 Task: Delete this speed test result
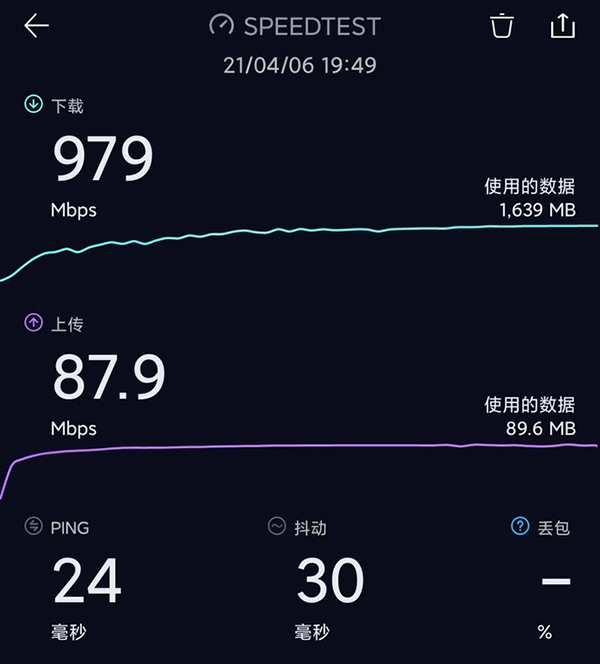pos(502,26)
